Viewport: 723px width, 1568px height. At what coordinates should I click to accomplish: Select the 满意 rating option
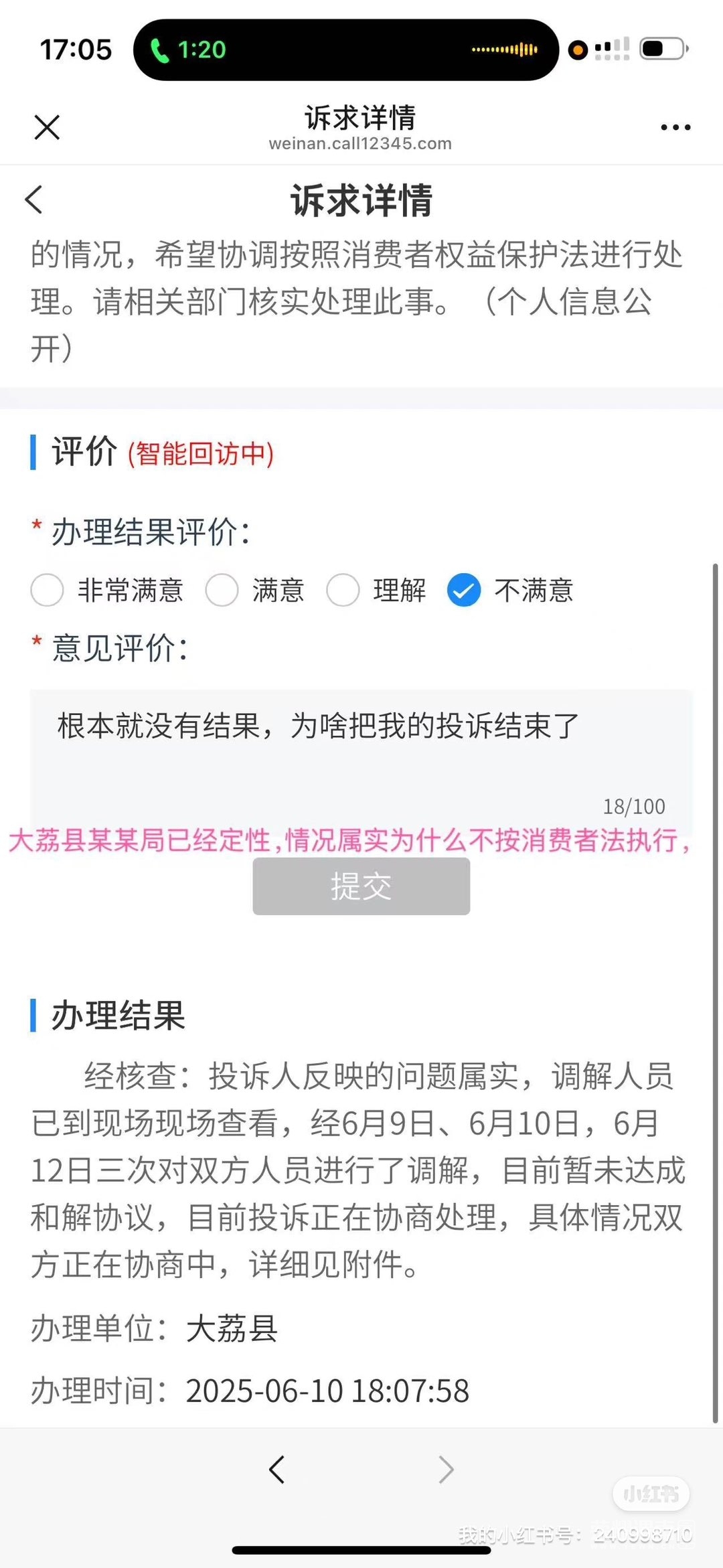click(x=222, y=591)
